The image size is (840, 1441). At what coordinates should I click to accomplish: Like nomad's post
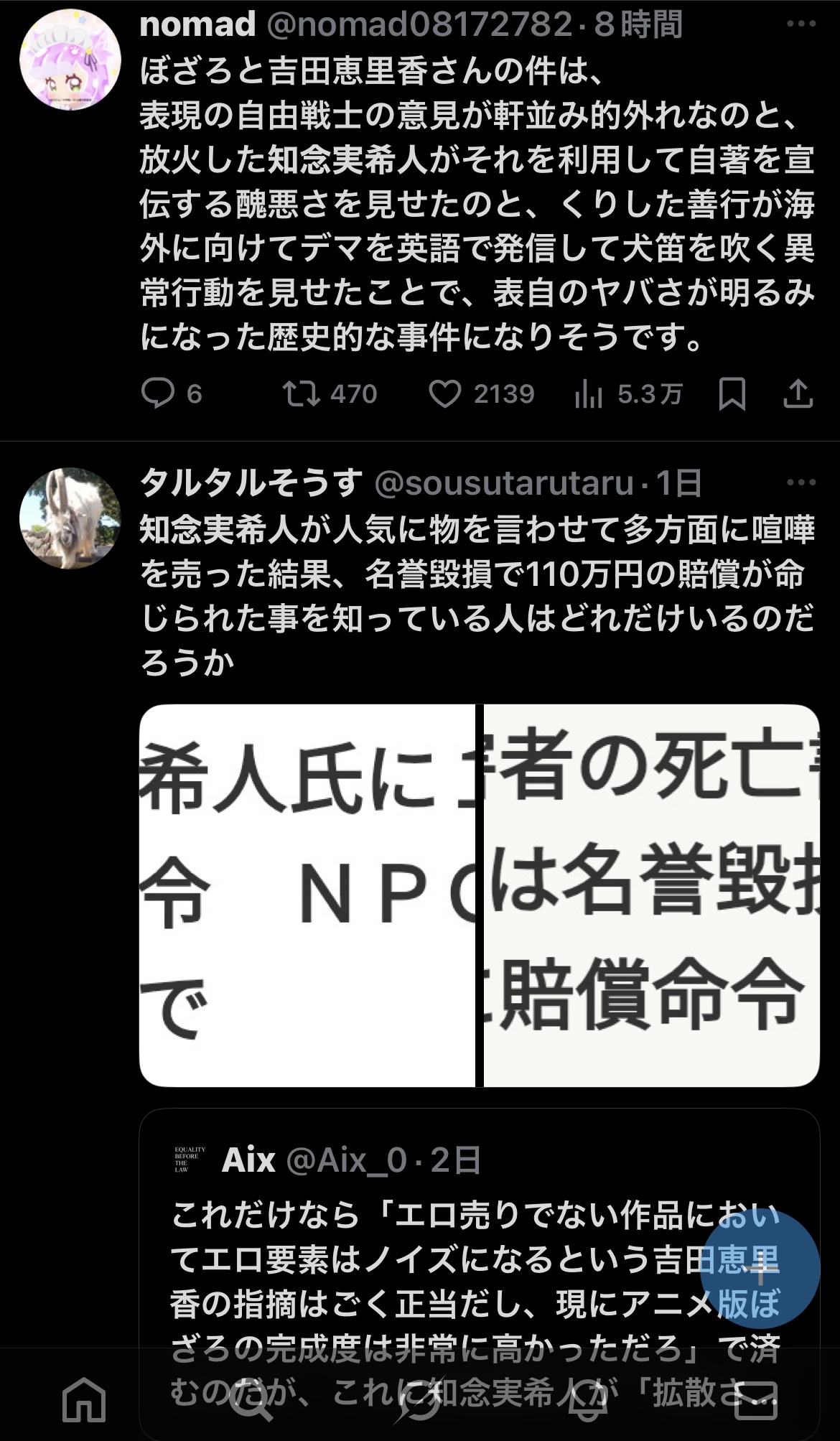[482, 393]
